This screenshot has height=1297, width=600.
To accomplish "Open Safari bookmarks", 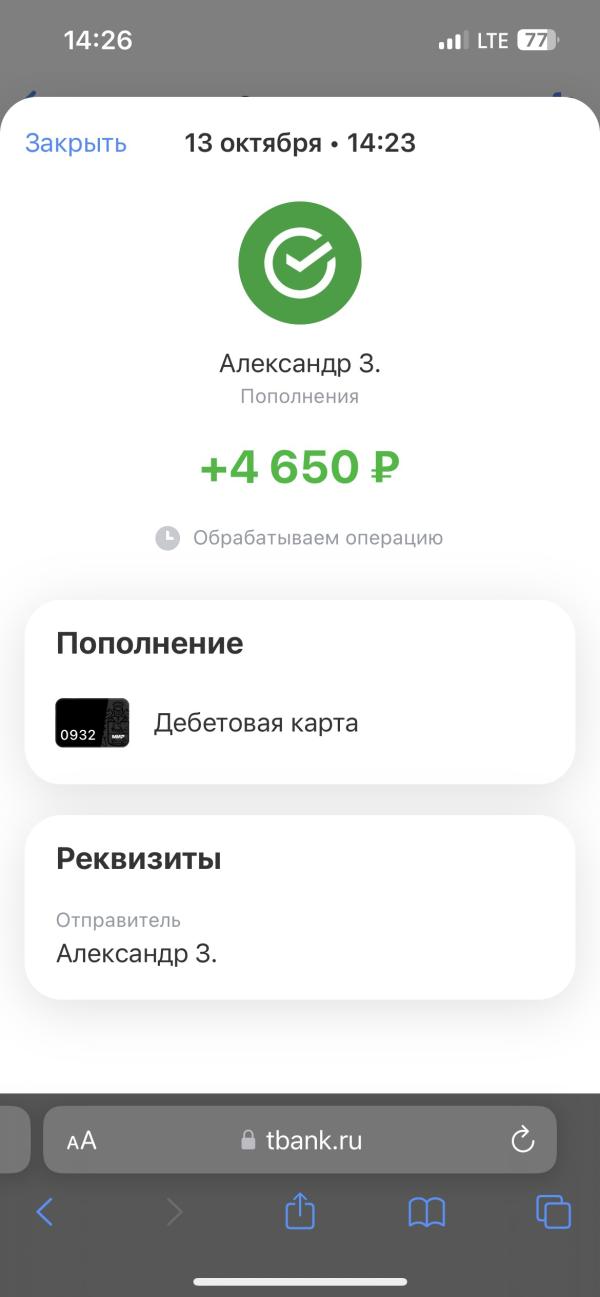I will pyautogui.click(x=427, y=1213).
